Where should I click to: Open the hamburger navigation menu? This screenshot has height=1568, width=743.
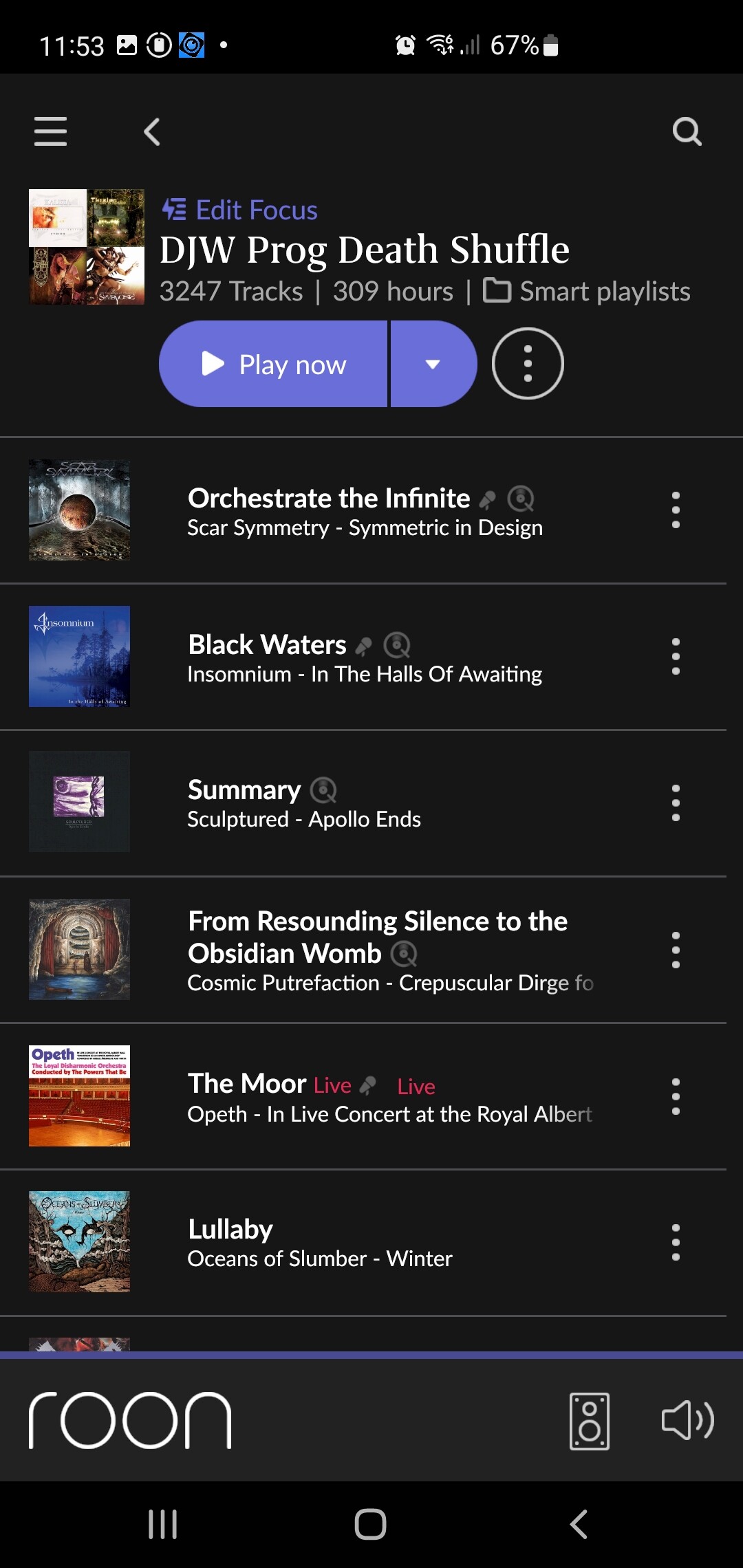(50, 131)
